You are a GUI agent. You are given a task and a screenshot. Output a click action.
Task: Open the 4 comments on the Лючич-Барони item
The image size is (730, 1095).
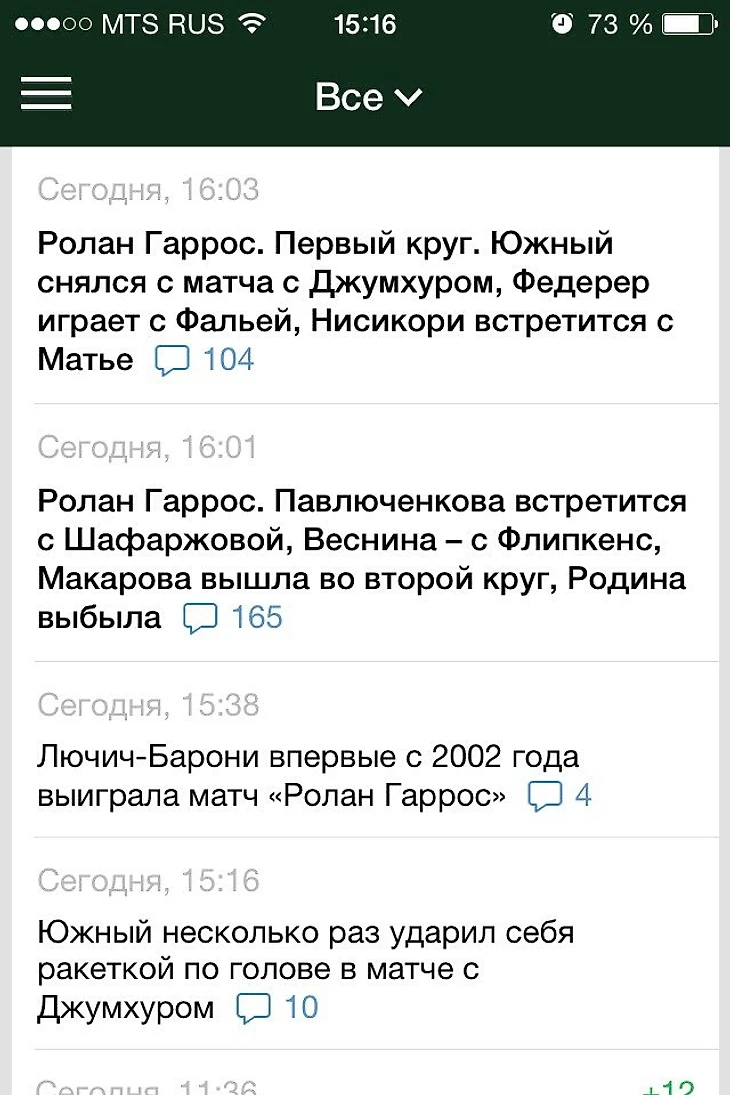[560, 796]
